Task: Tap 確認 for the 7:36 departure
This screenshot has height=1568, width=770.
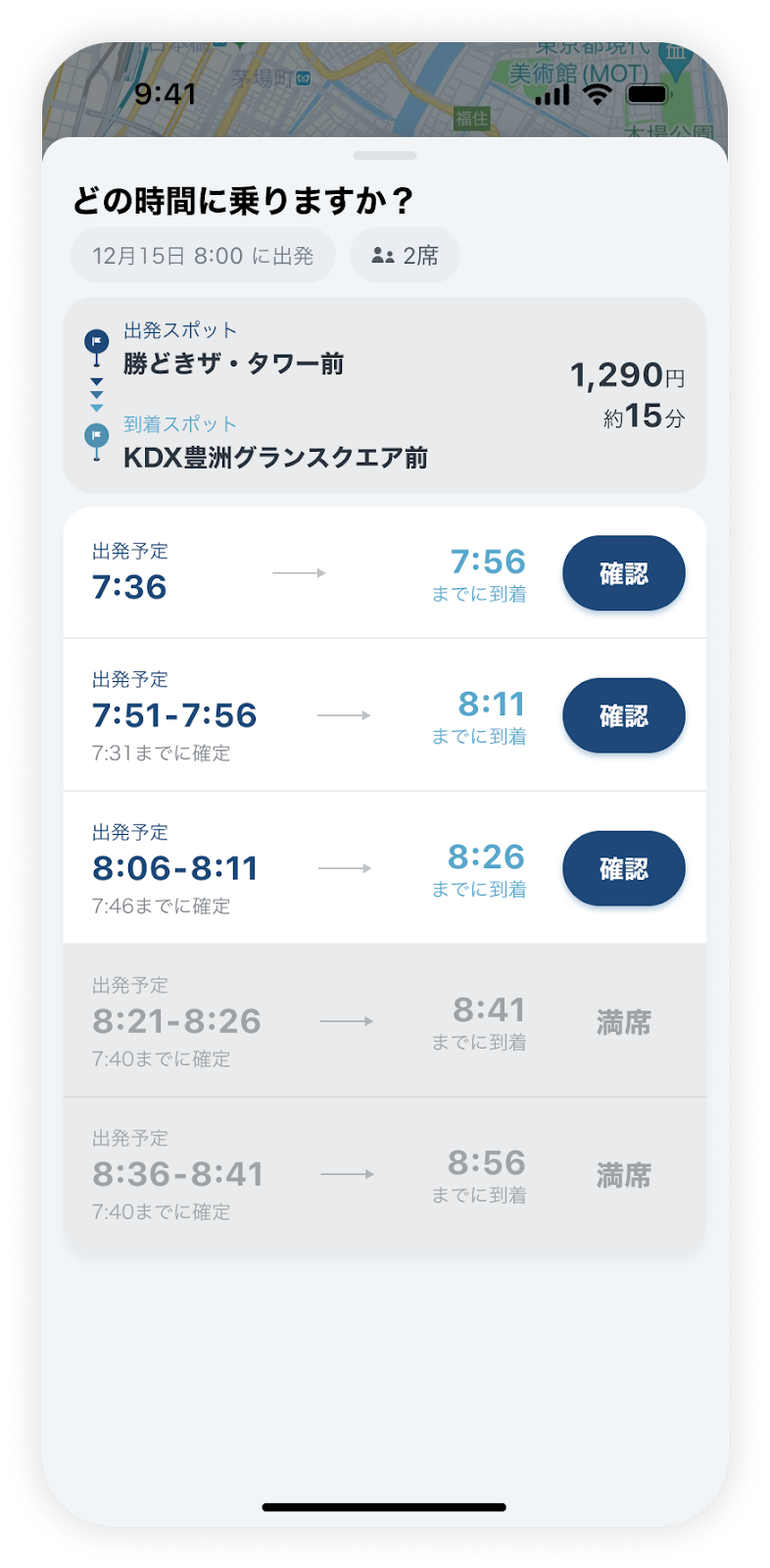Action: pos(623,573)
